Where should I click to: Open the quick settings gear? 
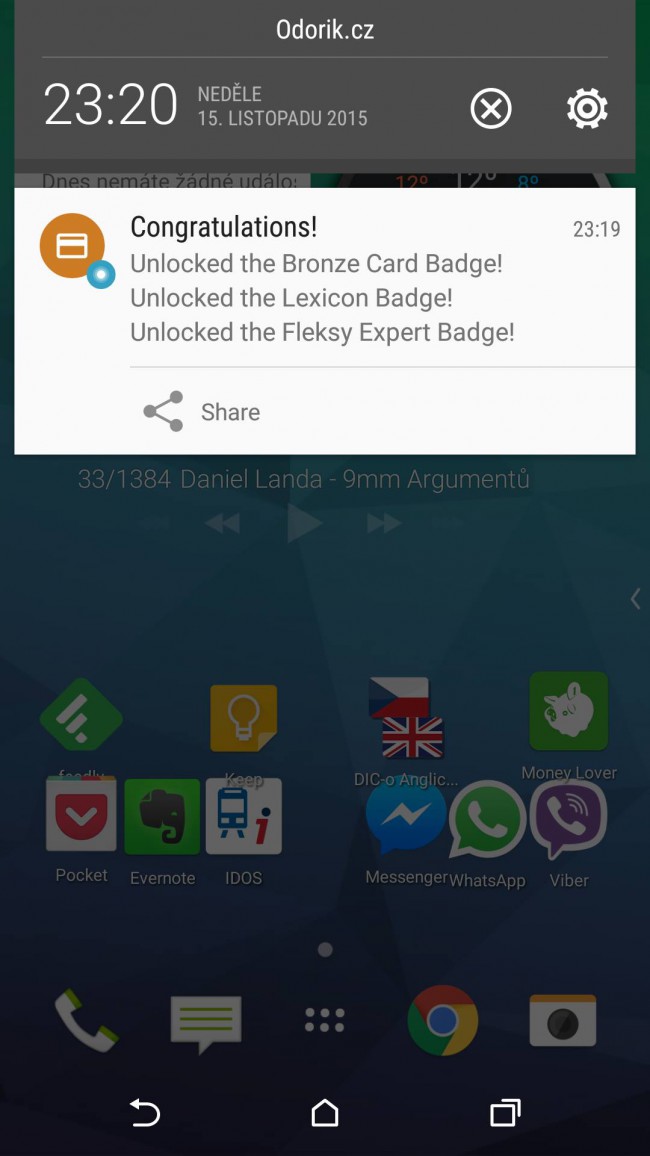point(587,108)
